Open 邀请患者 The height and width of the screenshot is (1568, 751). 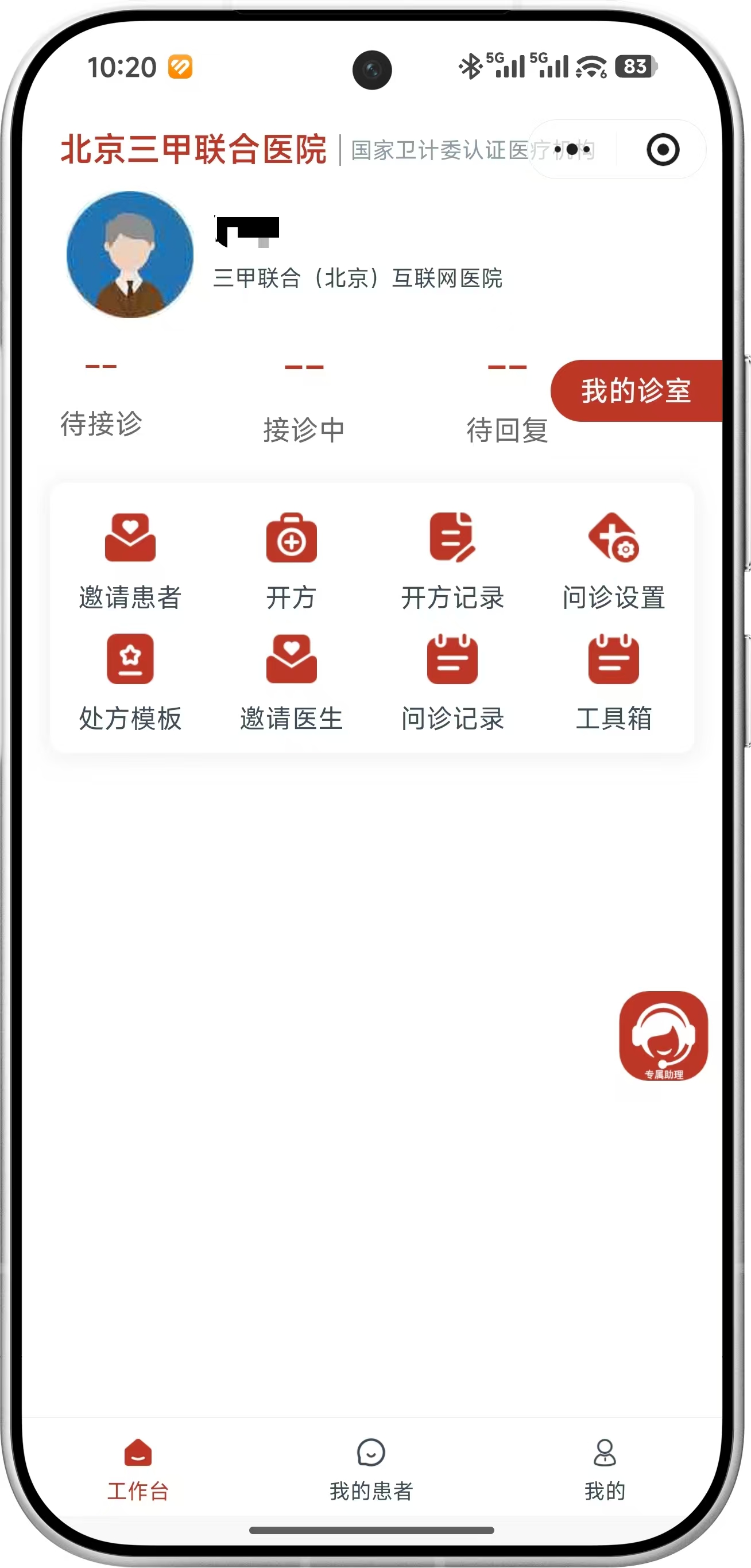[130, 560]
